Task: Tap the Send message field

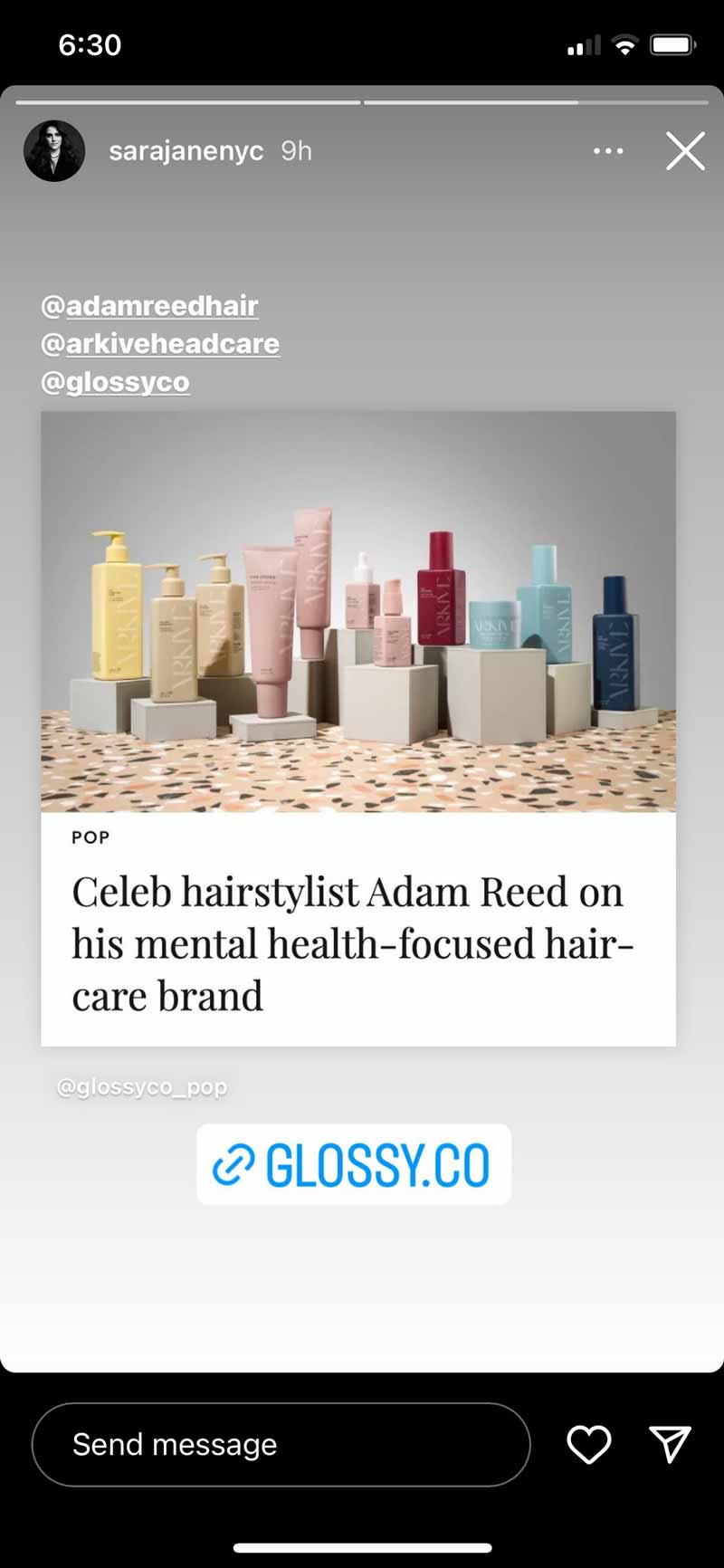Action: point(281,1444)
